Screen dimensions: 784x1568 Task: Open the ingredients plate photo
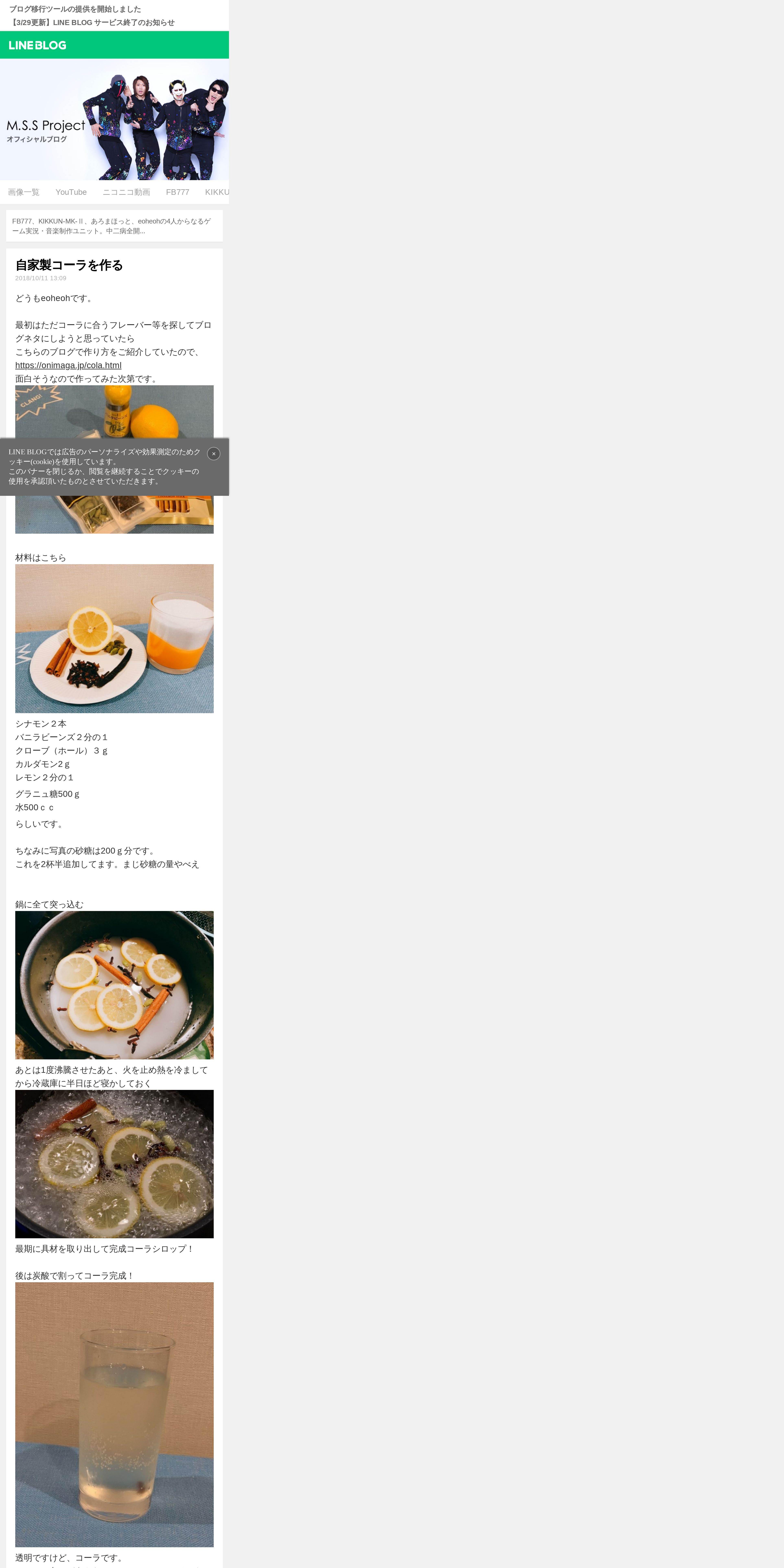(x=114, y=638)
